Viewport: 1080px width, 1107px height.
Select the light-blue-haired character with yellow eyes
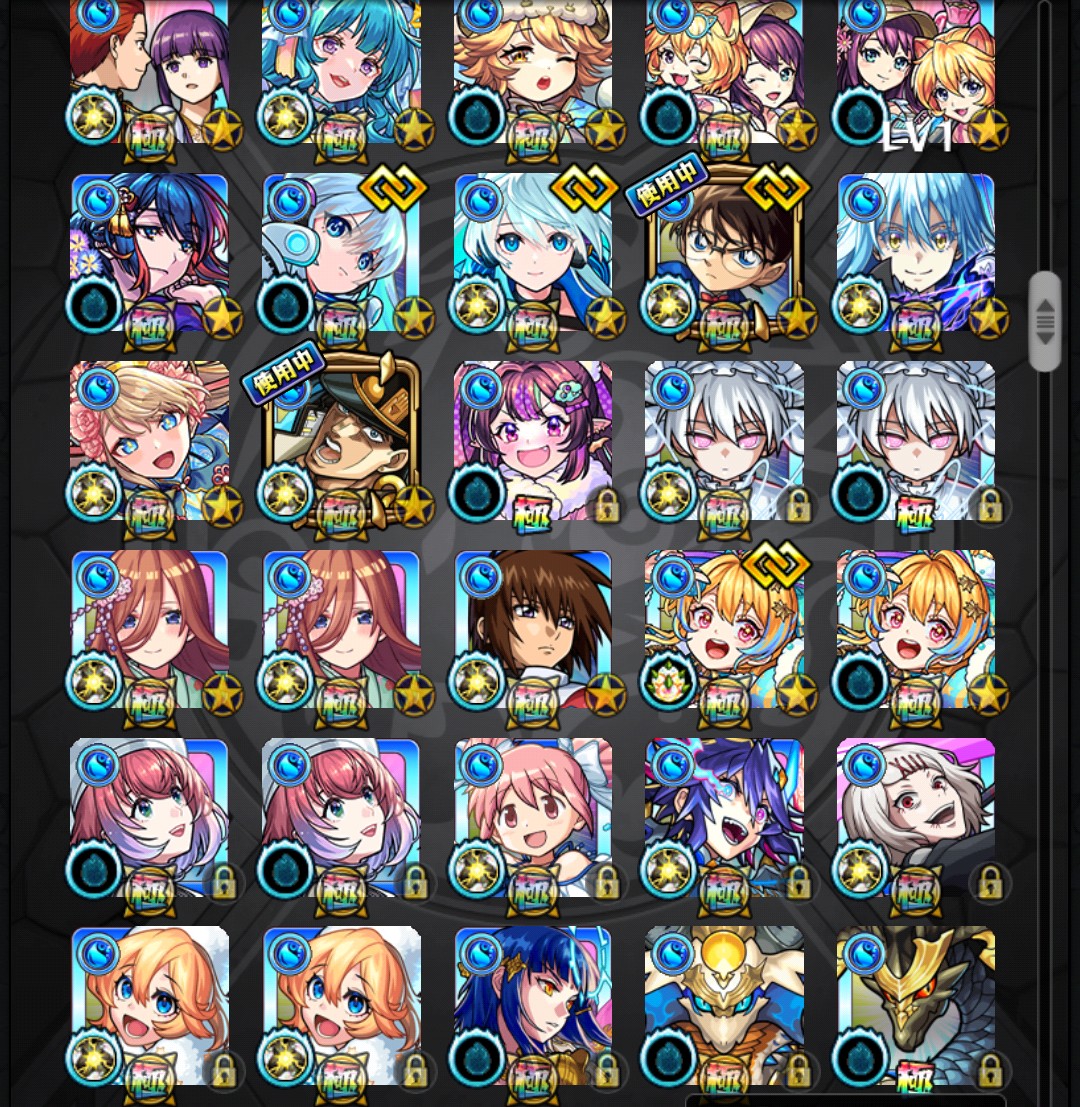[x=916, y=255]
